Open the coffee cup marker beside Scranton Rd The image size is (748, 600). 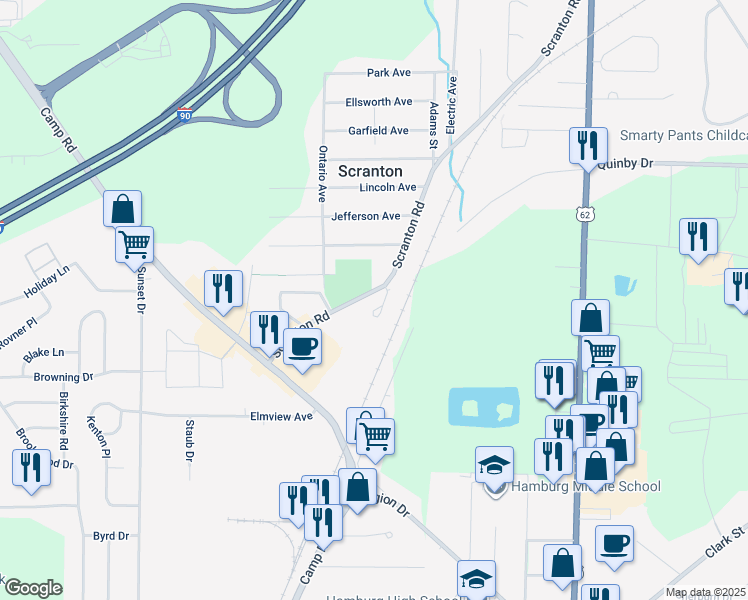(302, 348)
